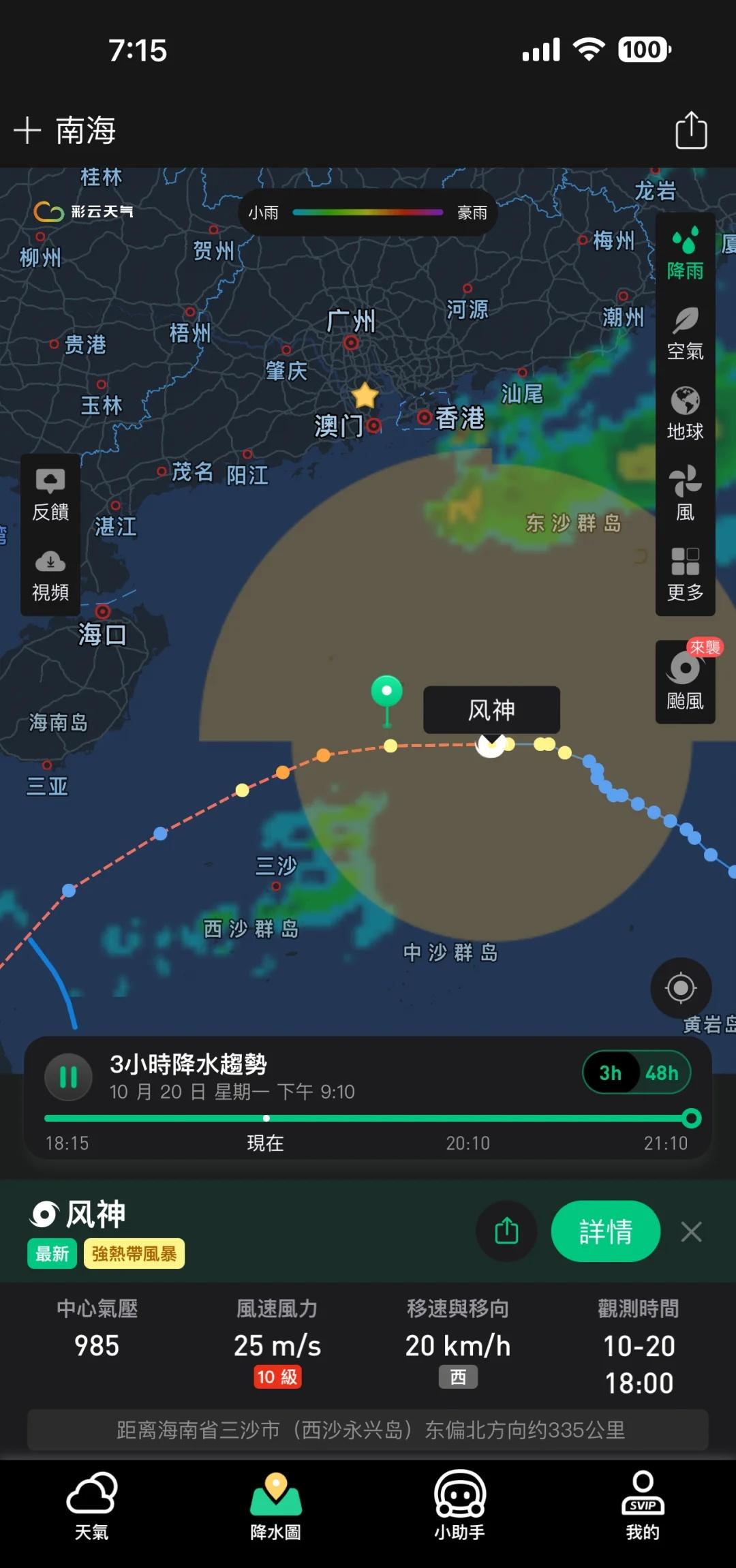Open the 反饋 feedback option
736x1568 pixels.
click(50, 495)
